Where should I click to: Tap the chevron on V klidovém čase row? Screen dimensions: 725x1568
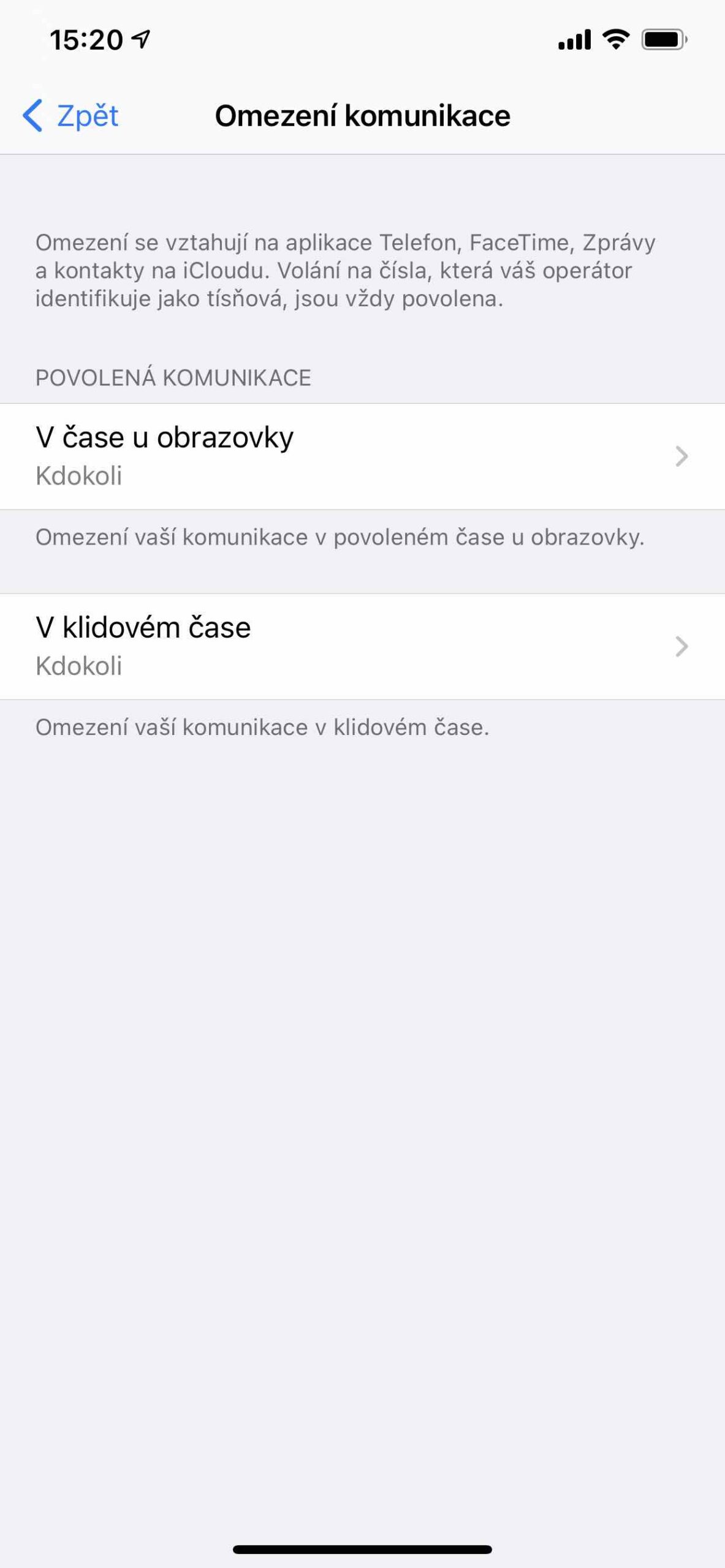coord(680,647)
